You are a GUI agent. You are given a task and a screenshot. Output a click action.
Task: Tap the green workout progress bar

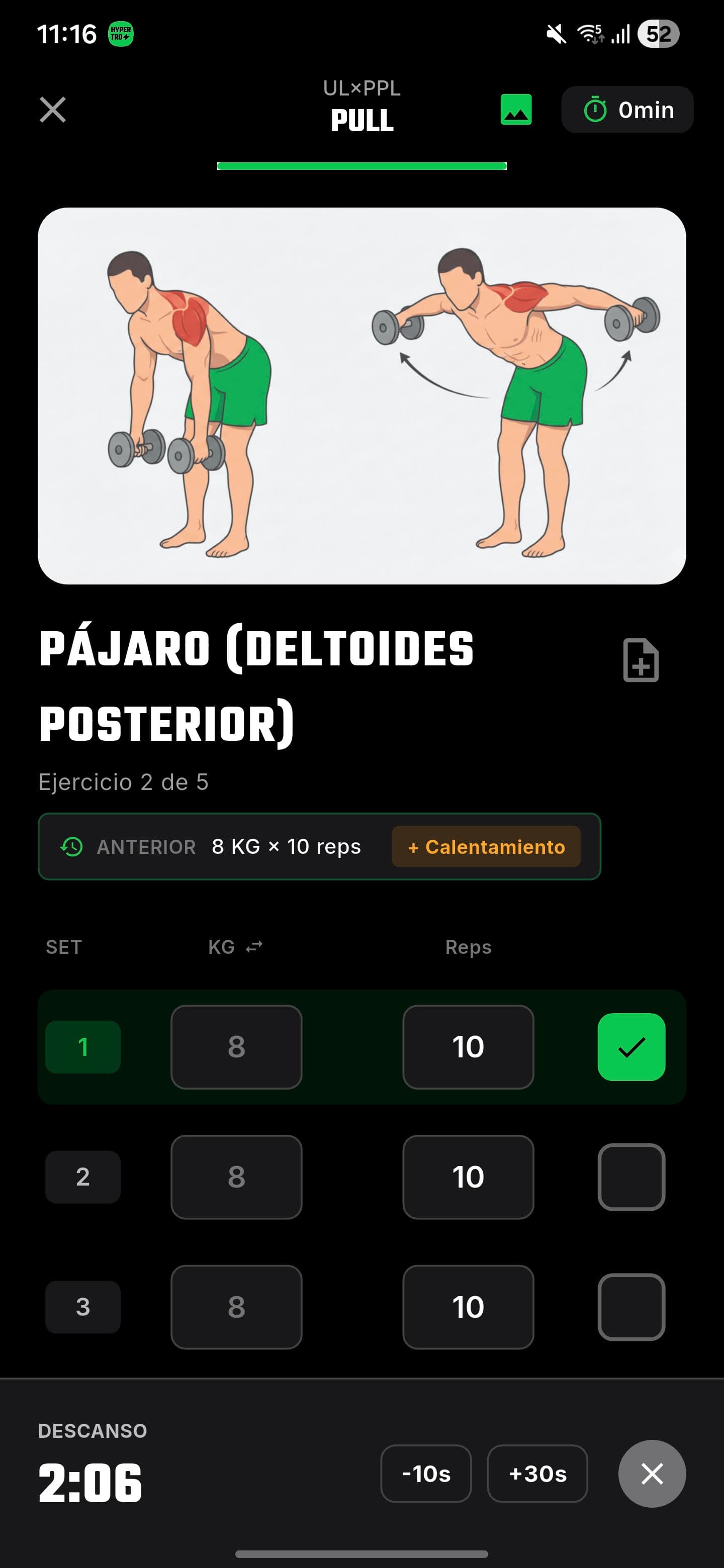click(363, 165)
